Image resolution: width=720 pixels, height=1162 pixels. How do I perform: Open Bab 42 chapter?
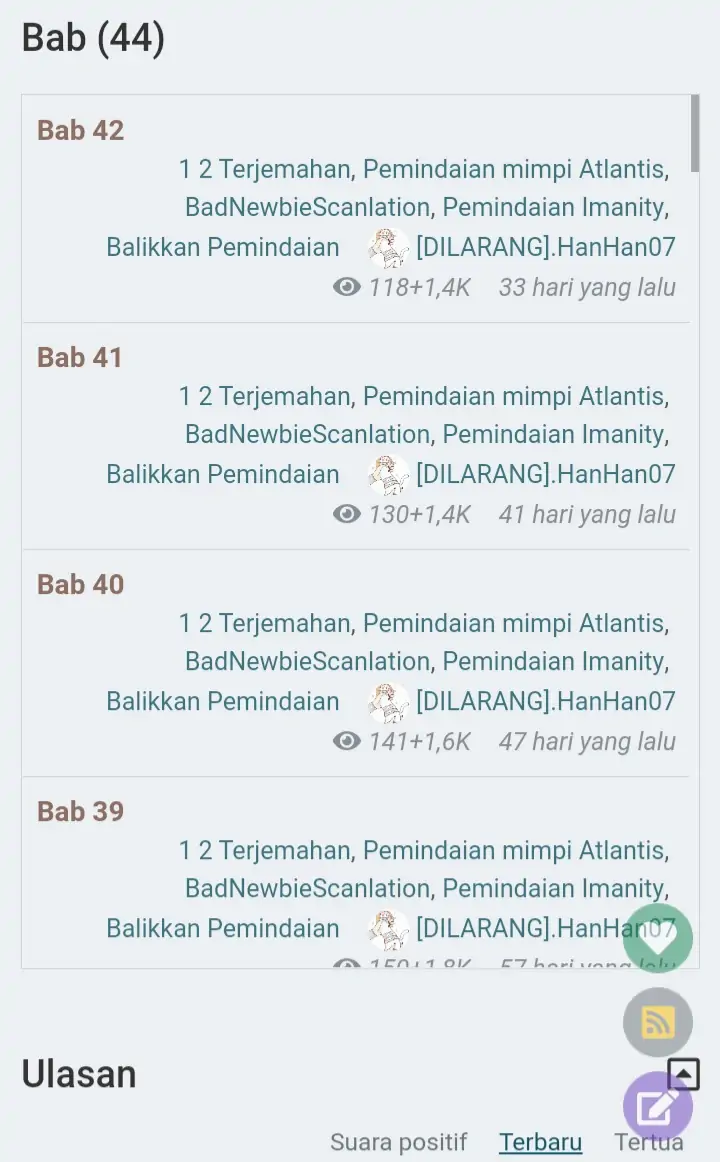(x=81, y=130)
